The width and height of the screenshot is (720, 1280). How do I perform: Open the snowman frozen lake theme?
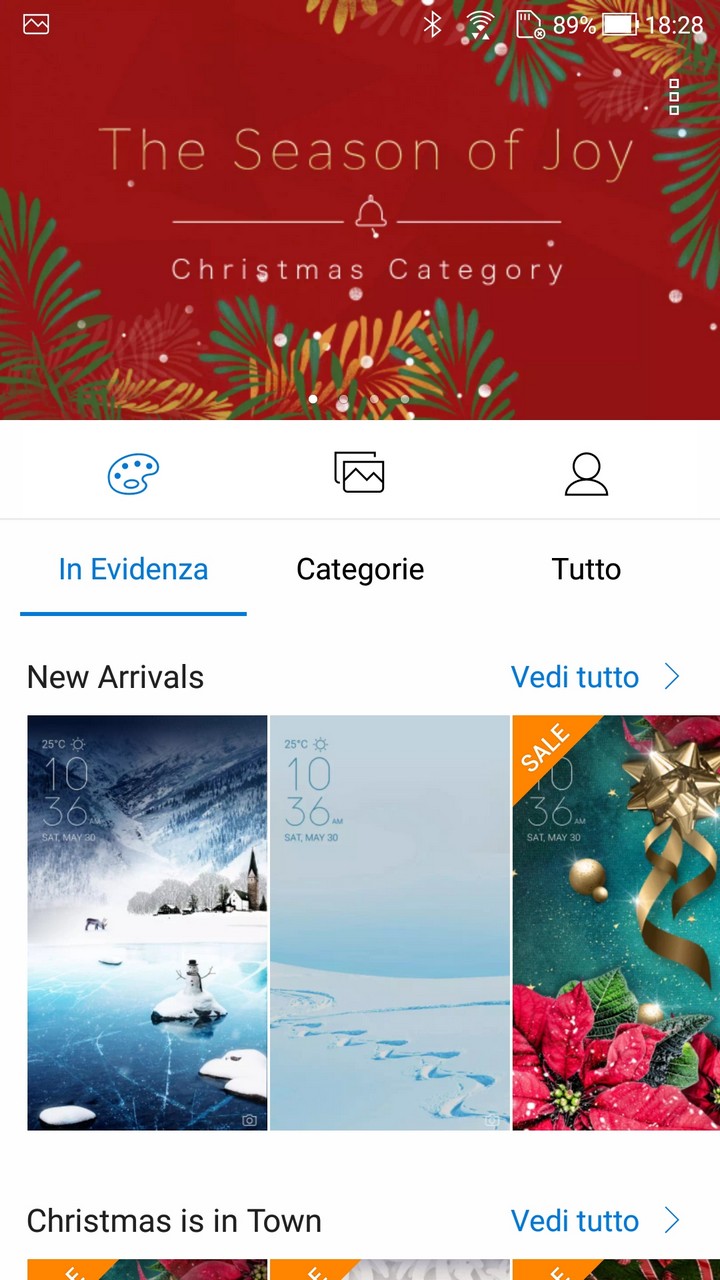[147, 923]
